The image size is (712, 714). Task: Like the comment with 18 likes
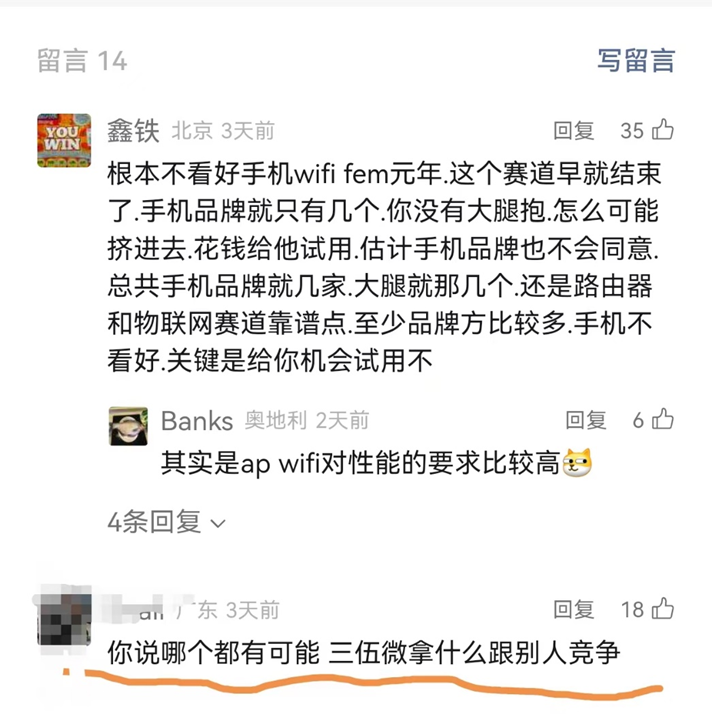pyautogui.click(x=662, y=609)
